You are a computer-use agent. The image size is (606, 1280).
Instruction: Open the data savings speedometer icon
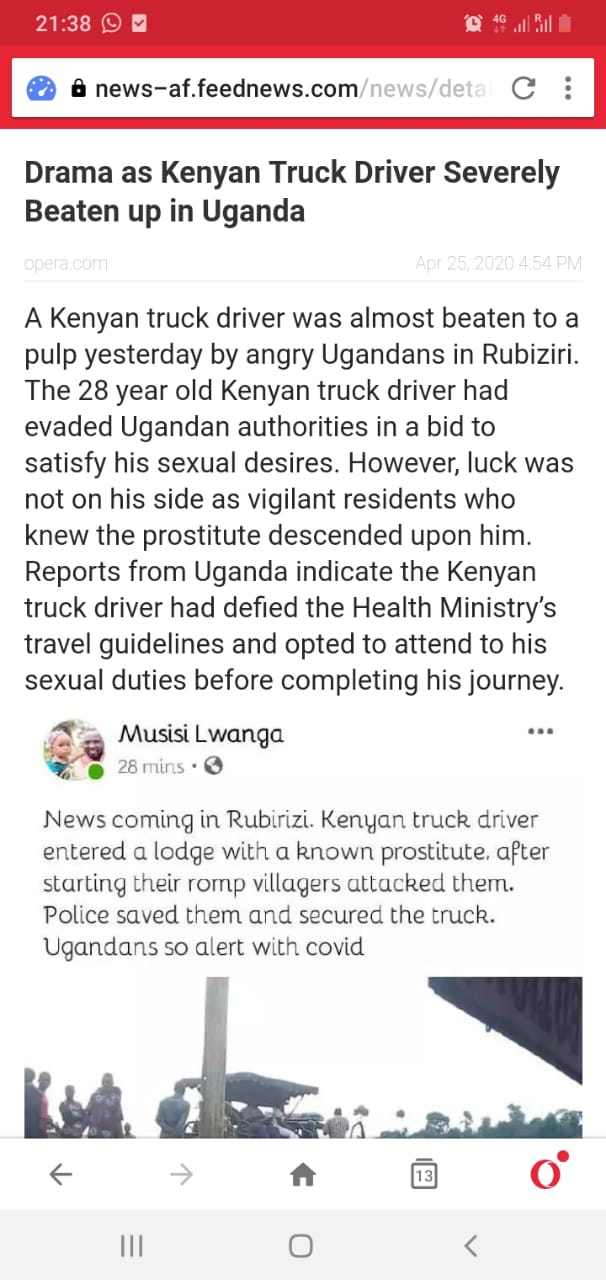(x=41, y=89)
